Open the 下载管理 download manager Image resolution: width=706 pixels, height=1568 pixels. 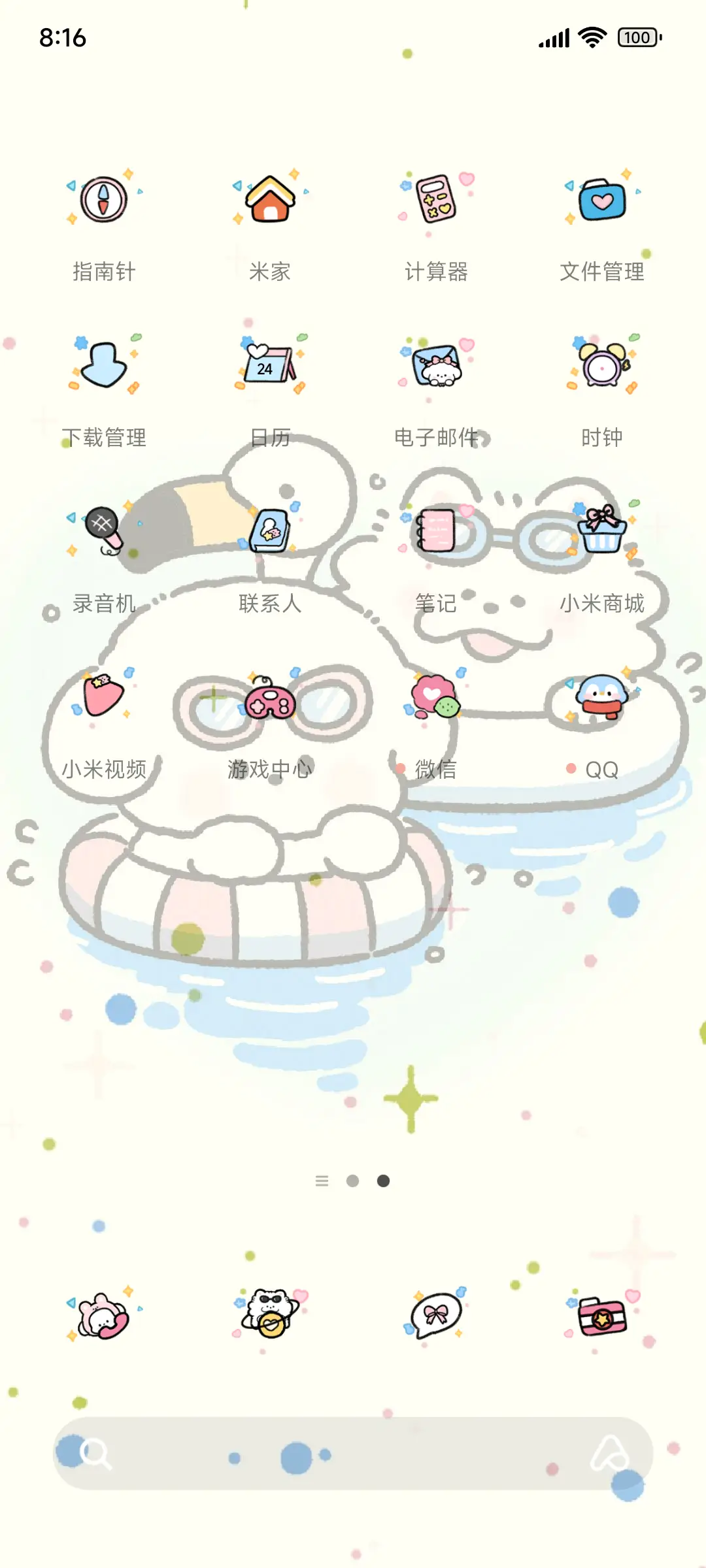(x=103, y=366)
